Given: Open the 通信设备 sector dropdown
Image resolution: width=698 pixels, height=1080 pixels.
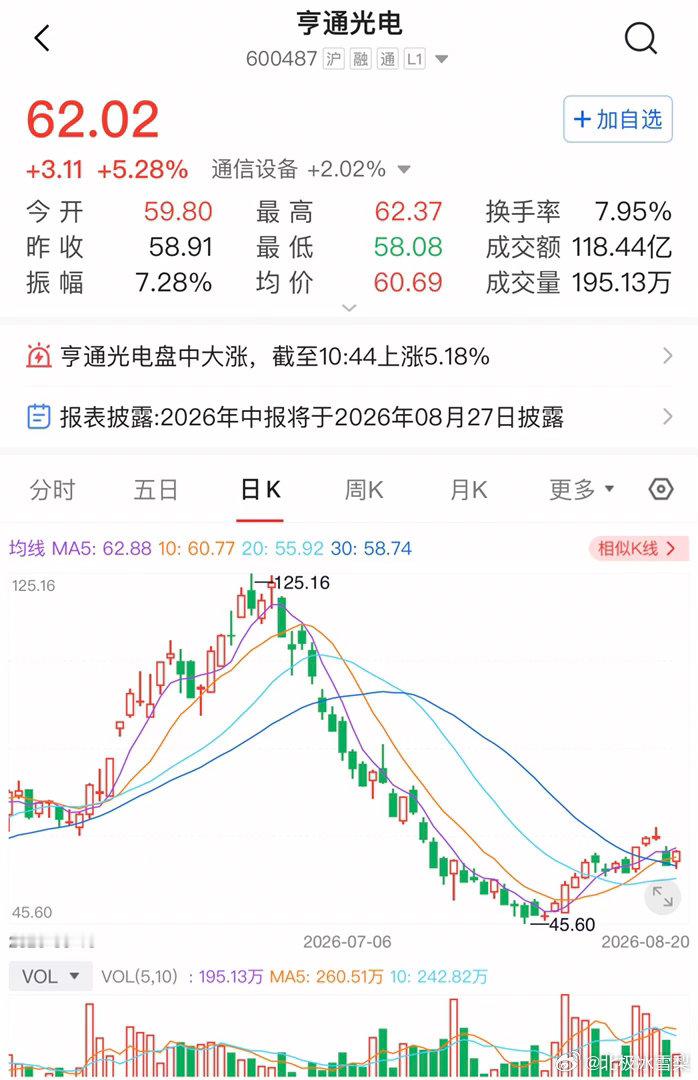Looking at the screenshot, I should pyautogui.click(x=311, y=169).
